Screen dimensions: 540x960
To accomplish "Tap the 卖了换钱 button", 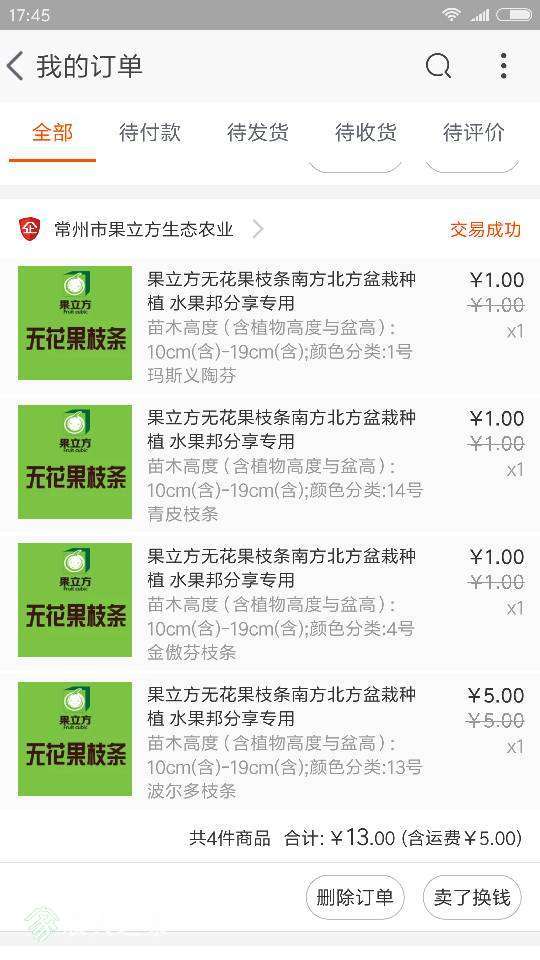I will coord(472,898).
